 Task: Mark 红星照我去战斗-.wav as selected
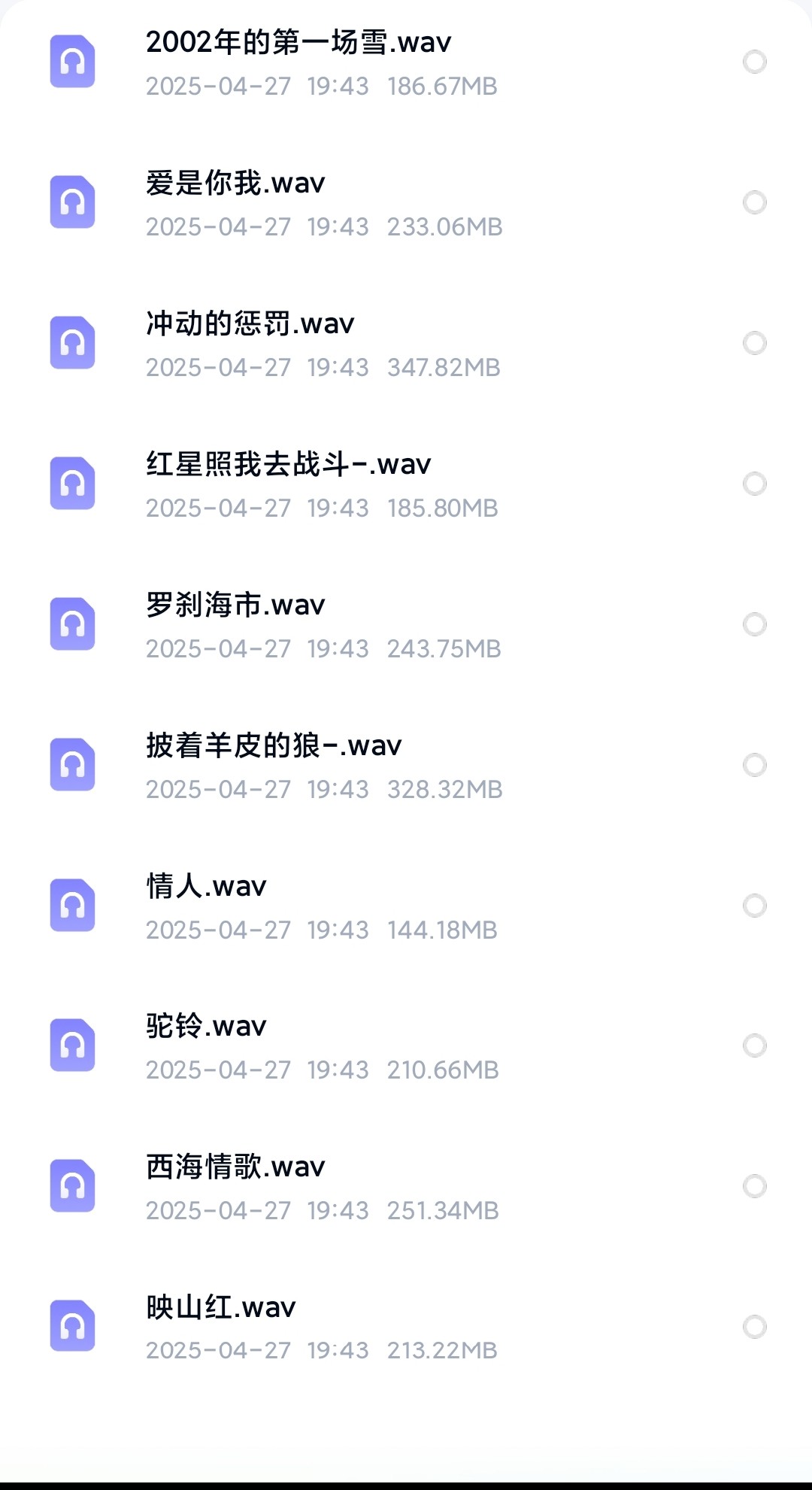coord(754,484)
